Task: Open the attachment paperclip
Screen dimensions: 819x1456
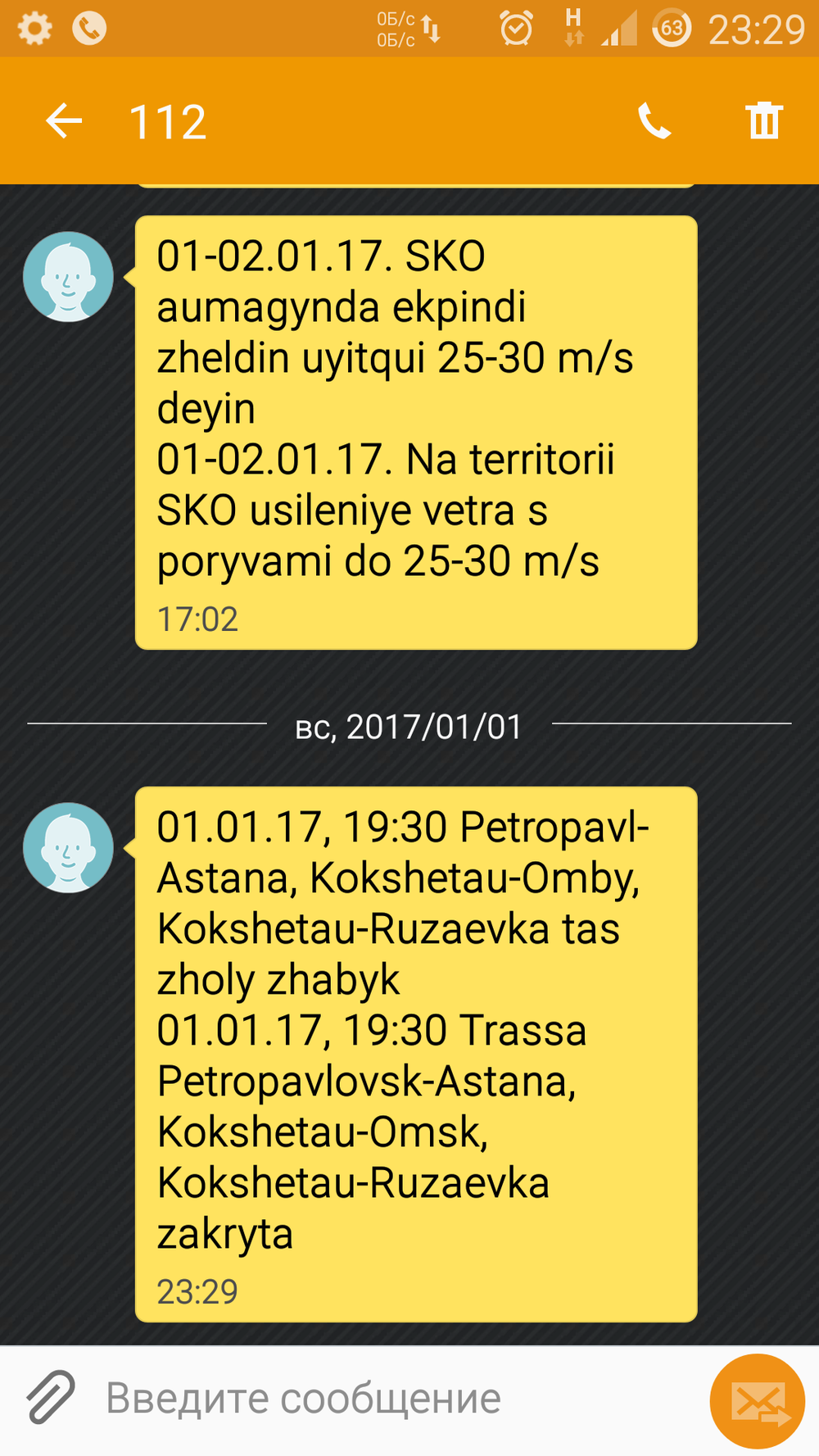Action: (52, 1397)
